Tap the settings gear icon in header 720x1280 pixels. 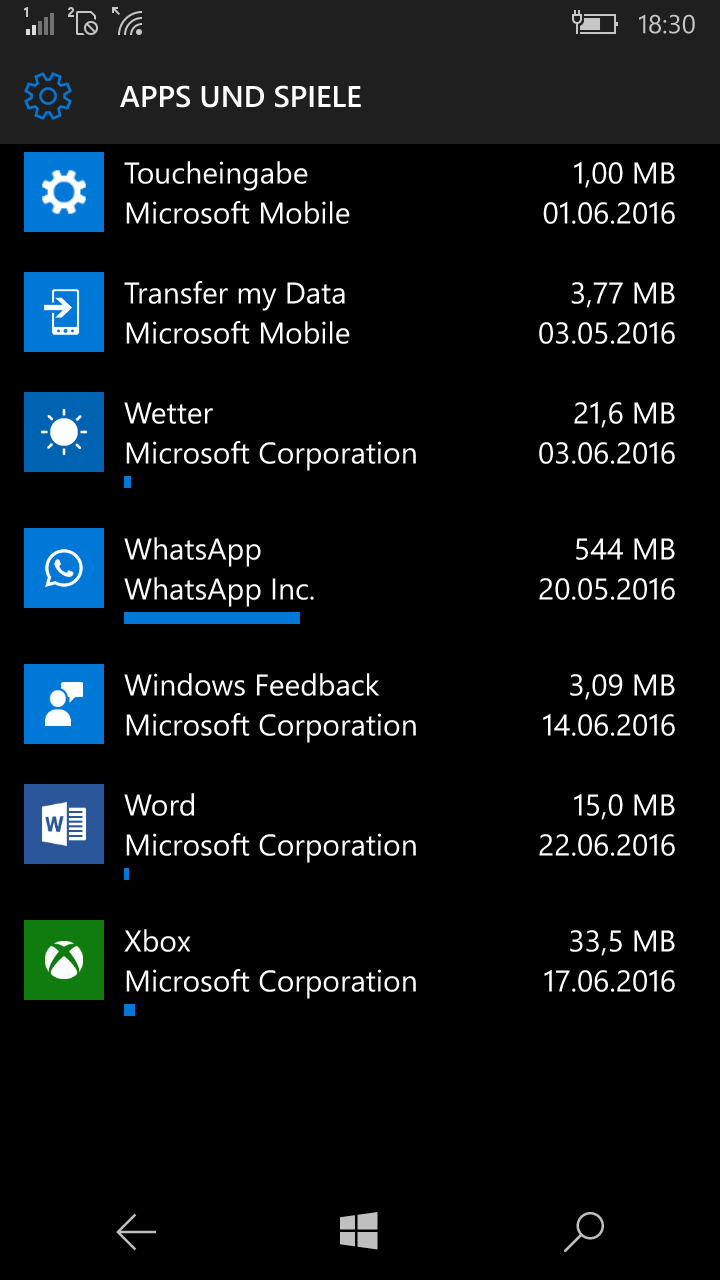pos(48,97)
